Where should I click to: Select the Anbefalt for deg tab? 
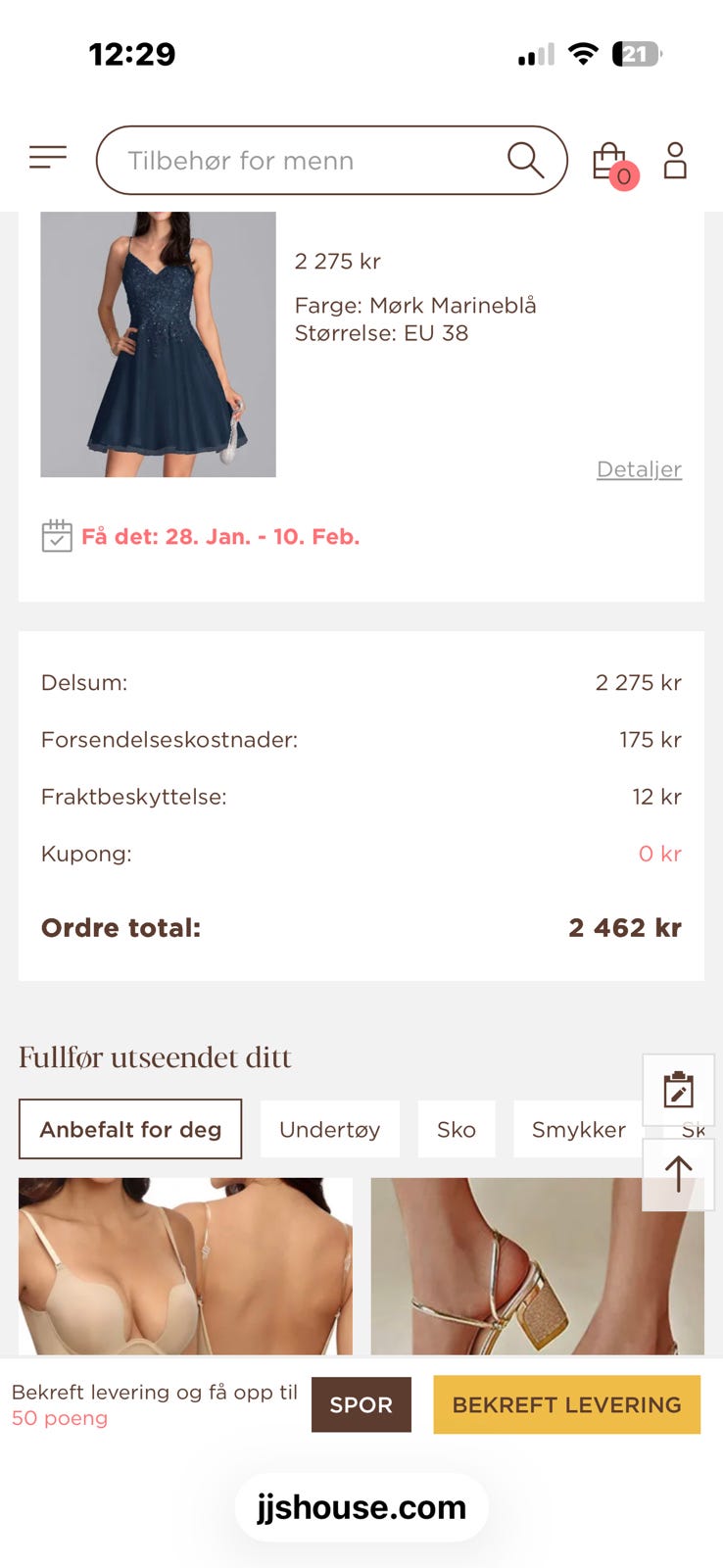[129, 1129]
